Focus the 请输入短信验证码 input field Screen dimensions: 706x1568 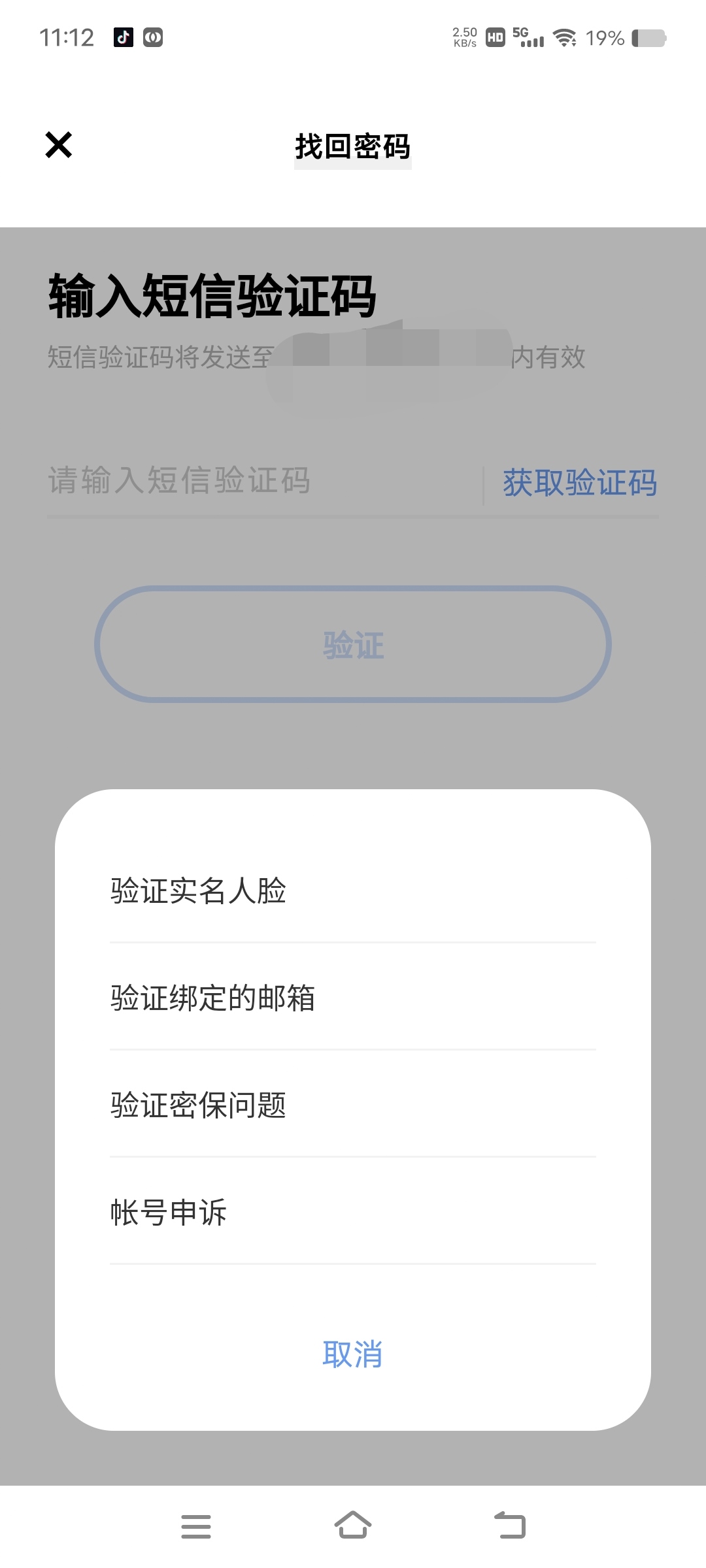point(261,482)
